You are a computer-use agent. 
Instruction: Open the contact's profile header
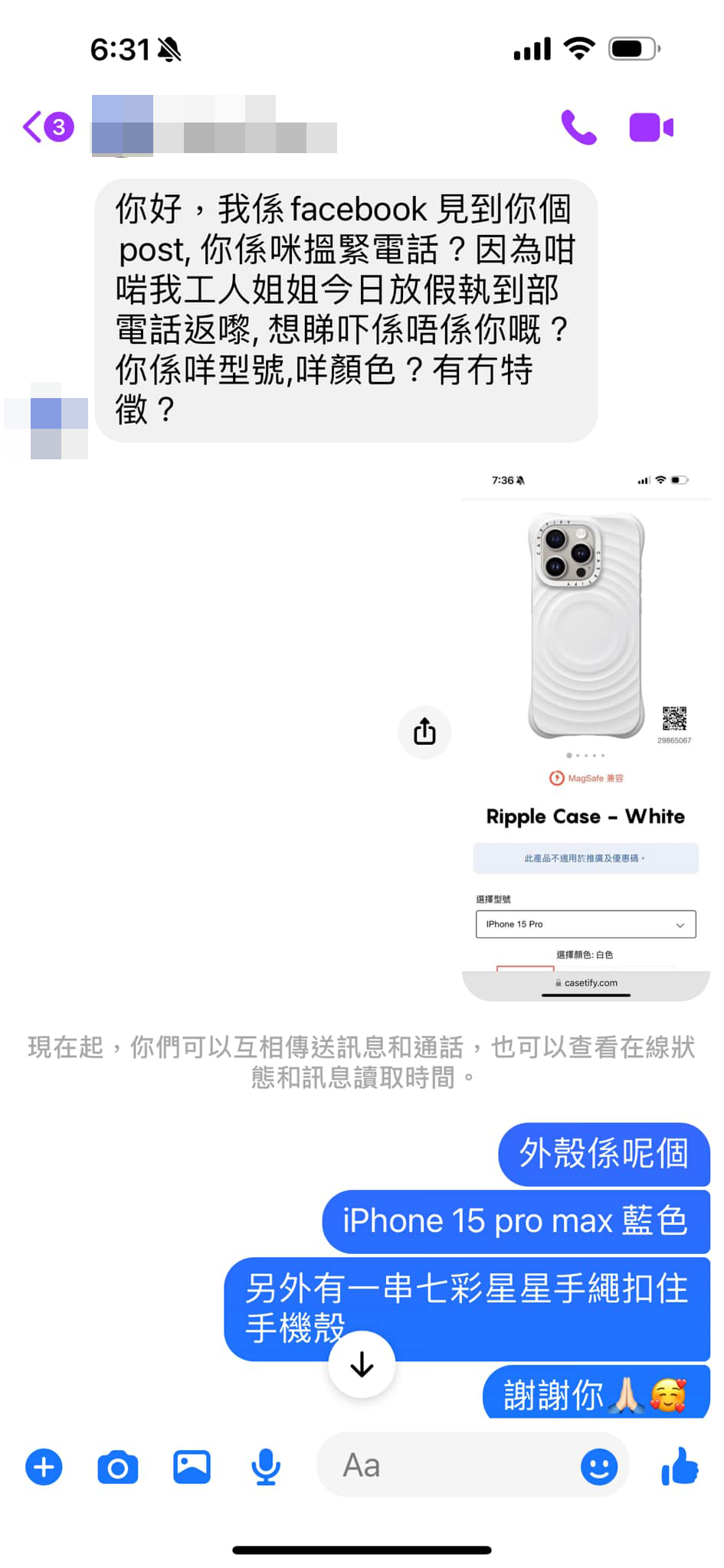click(215, 126)
